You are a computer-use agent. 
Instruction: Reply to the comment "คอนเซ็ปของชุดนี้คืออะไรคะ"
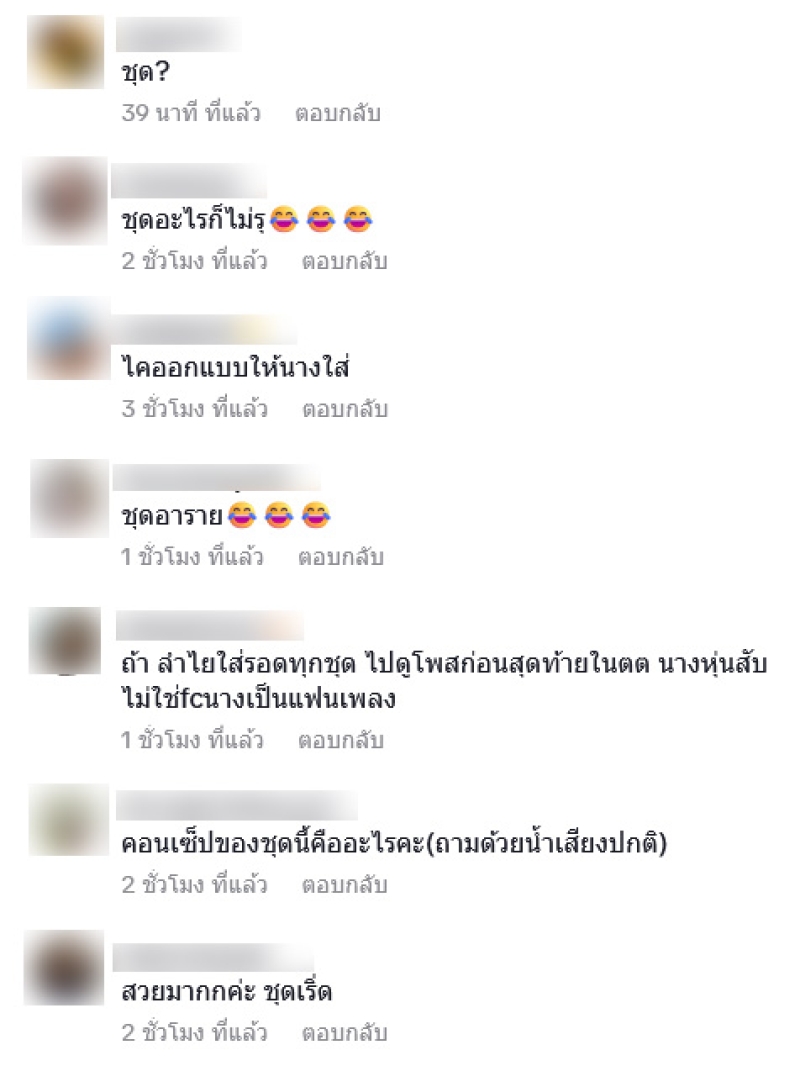[344, 885]
